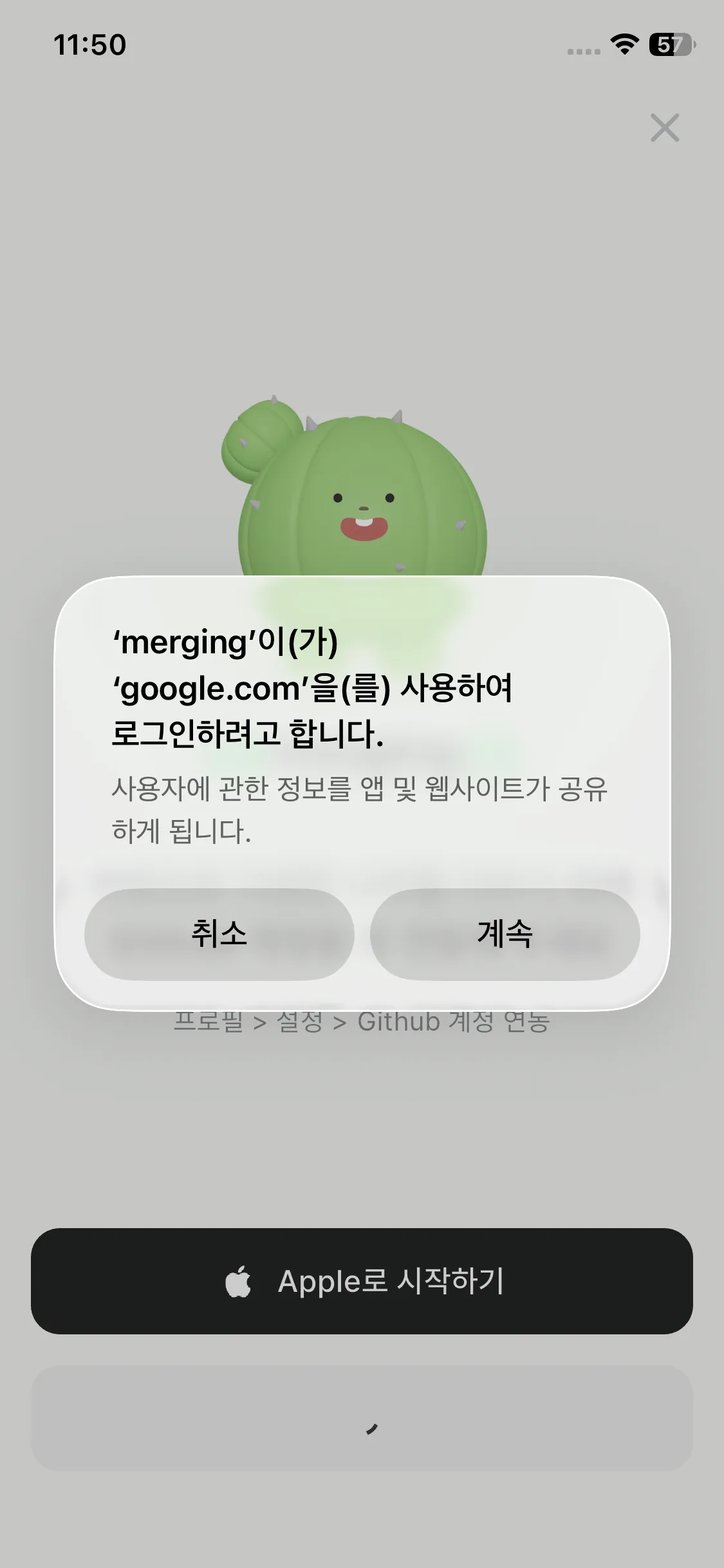Tap 계속 to continue with google.com
The height and width of the screenshot is (1568, 724).
click(x=505, y=934)
